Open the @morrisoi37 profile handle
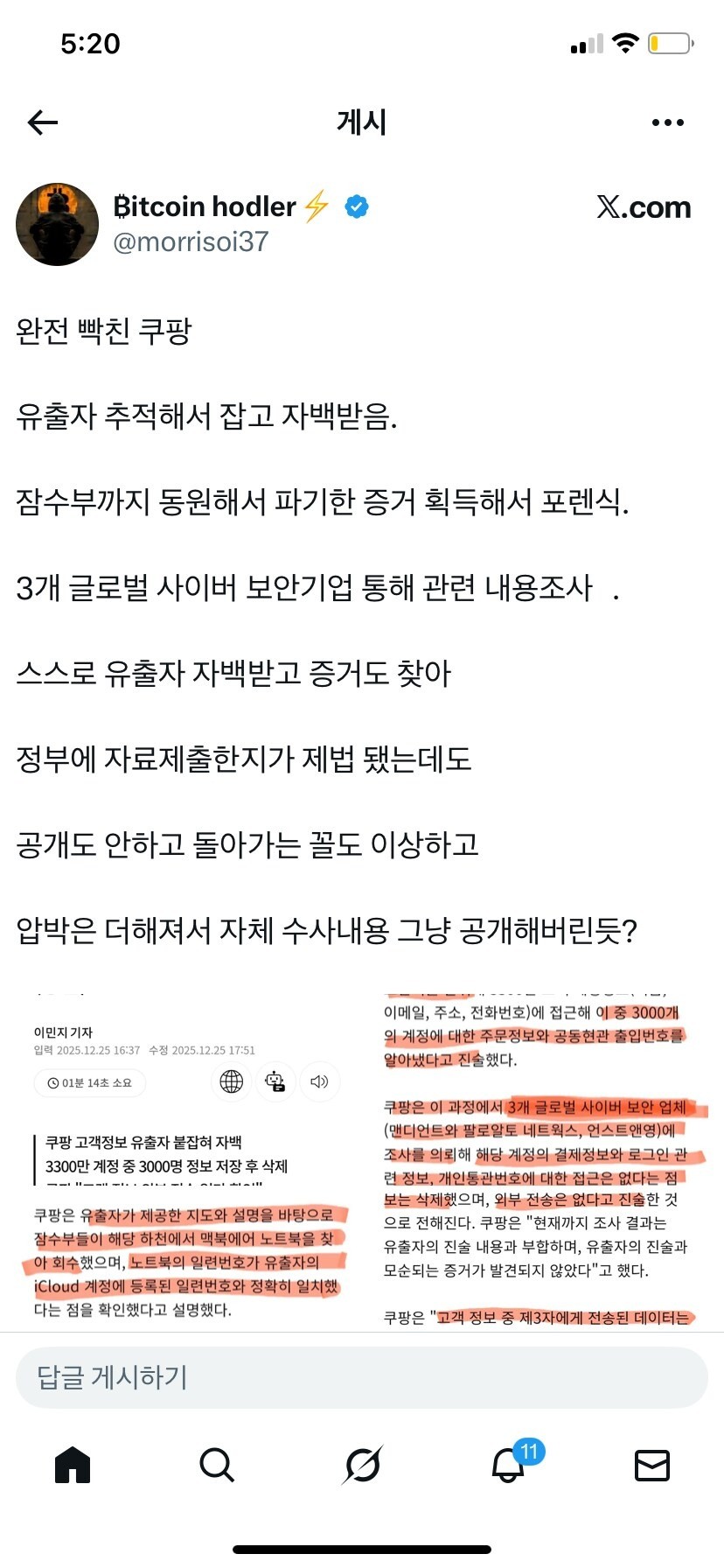 pos(191,241)
